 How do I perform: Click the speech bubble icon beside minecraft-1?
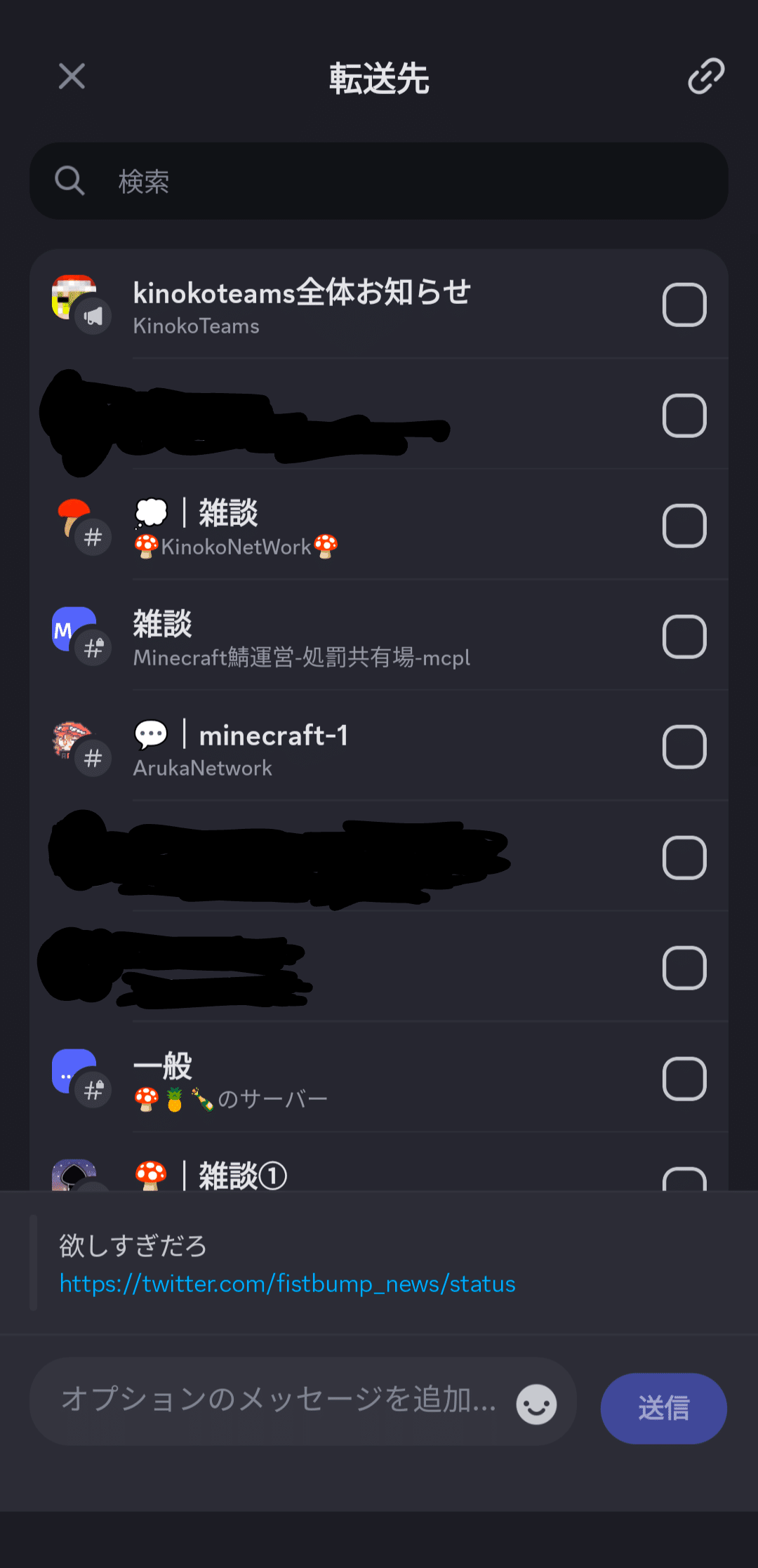(x=150, y=735)
